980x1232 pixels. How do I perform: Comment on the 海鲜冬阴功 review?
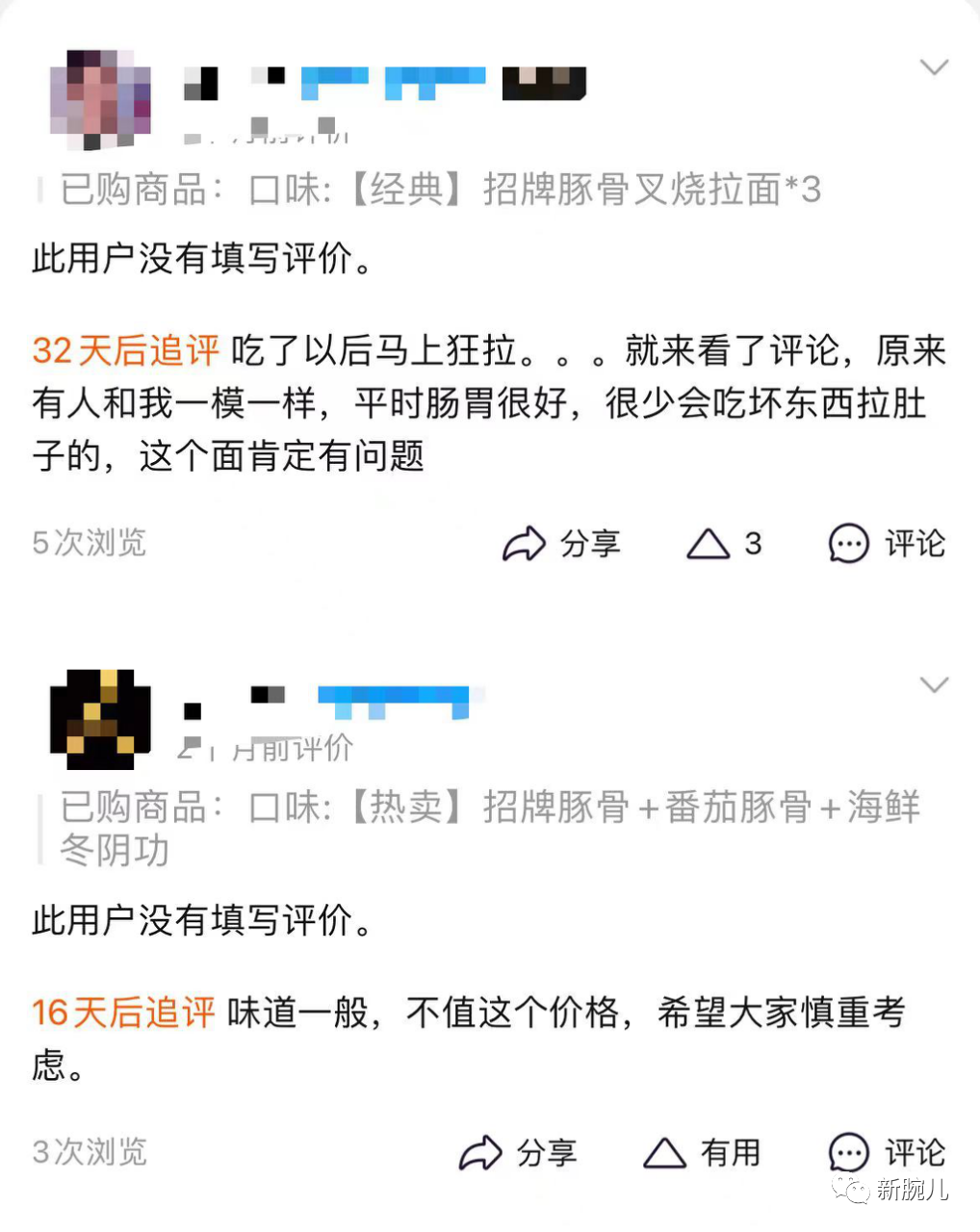pos(886,1152)
